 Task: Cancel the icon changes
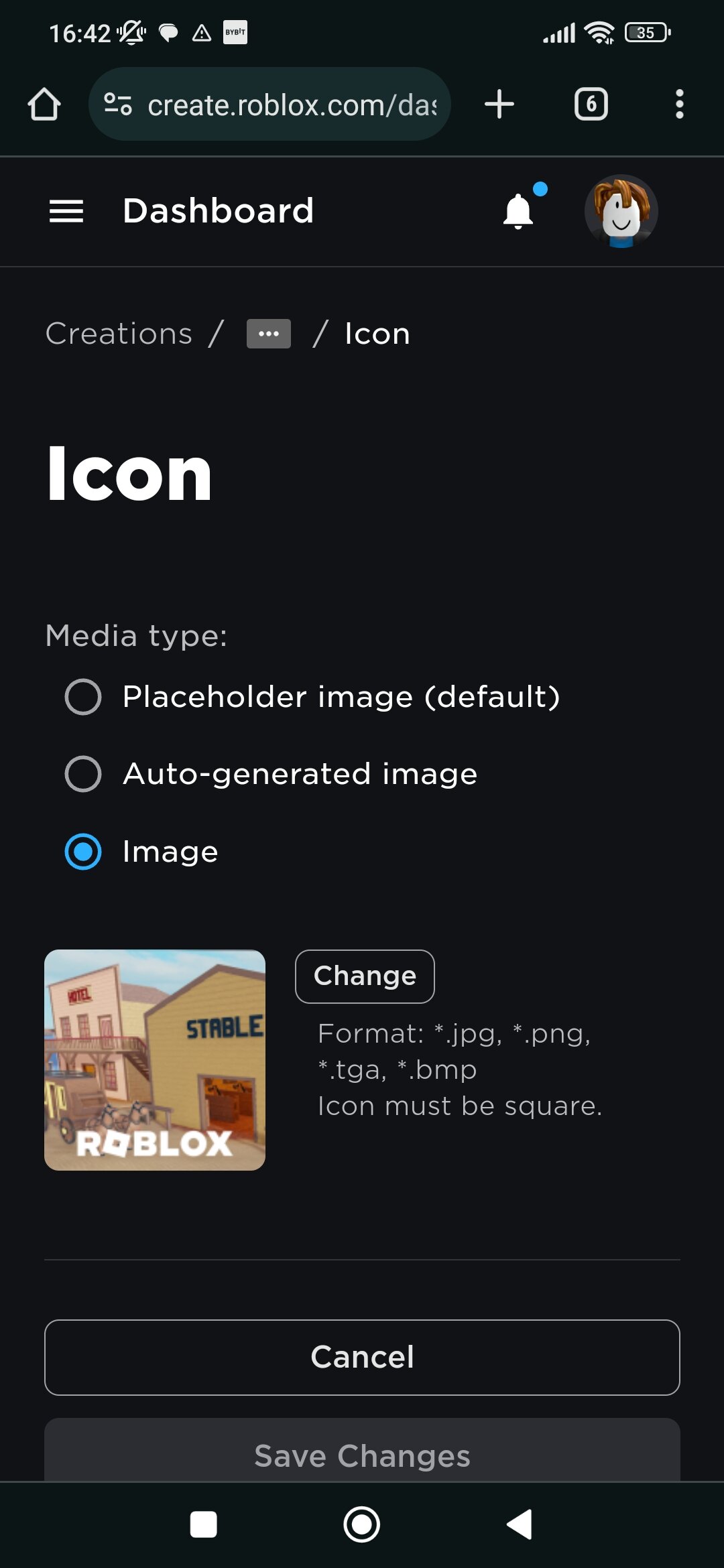click(x=362, y=1358)
